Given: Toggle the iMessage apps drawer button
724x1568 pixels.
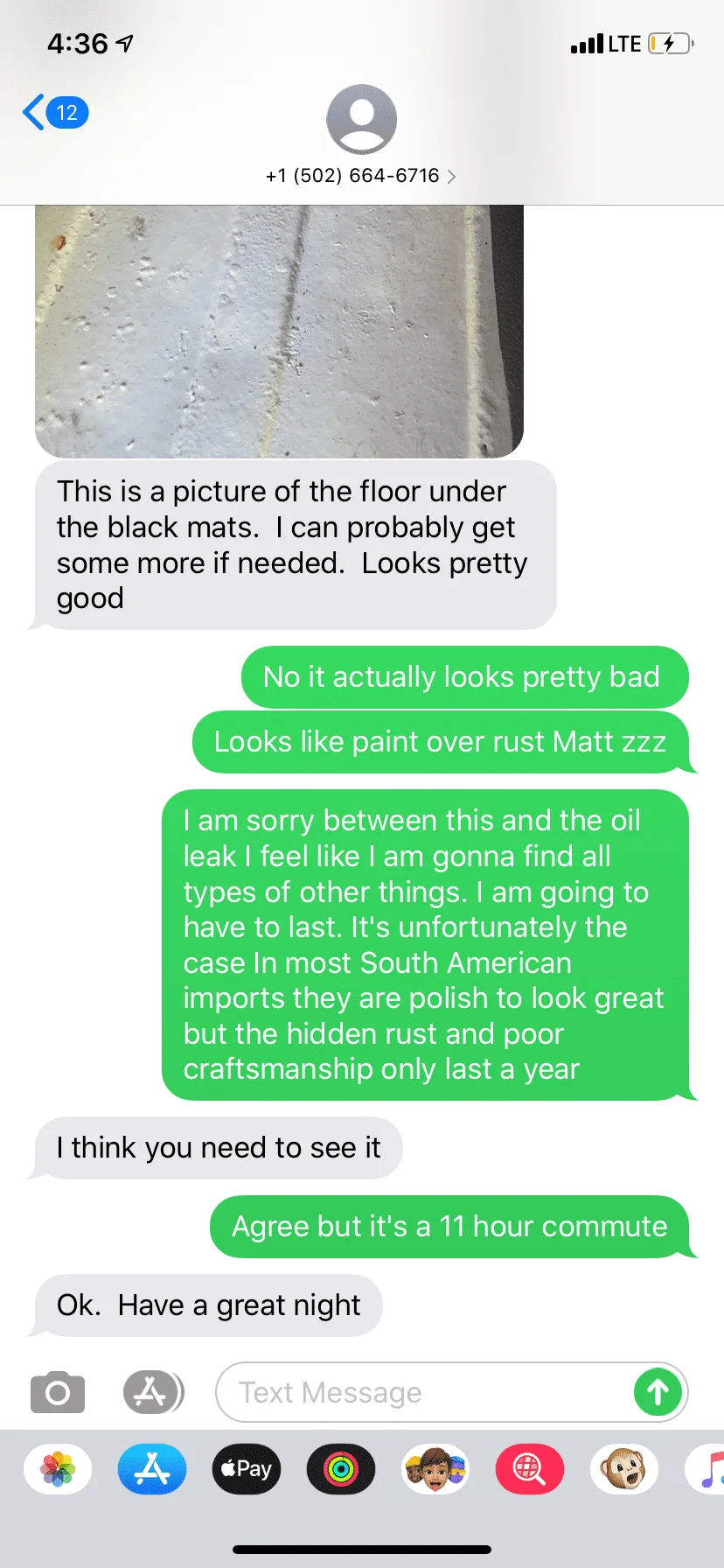Looking at the screenshot, I should (x=153, y=1392).
